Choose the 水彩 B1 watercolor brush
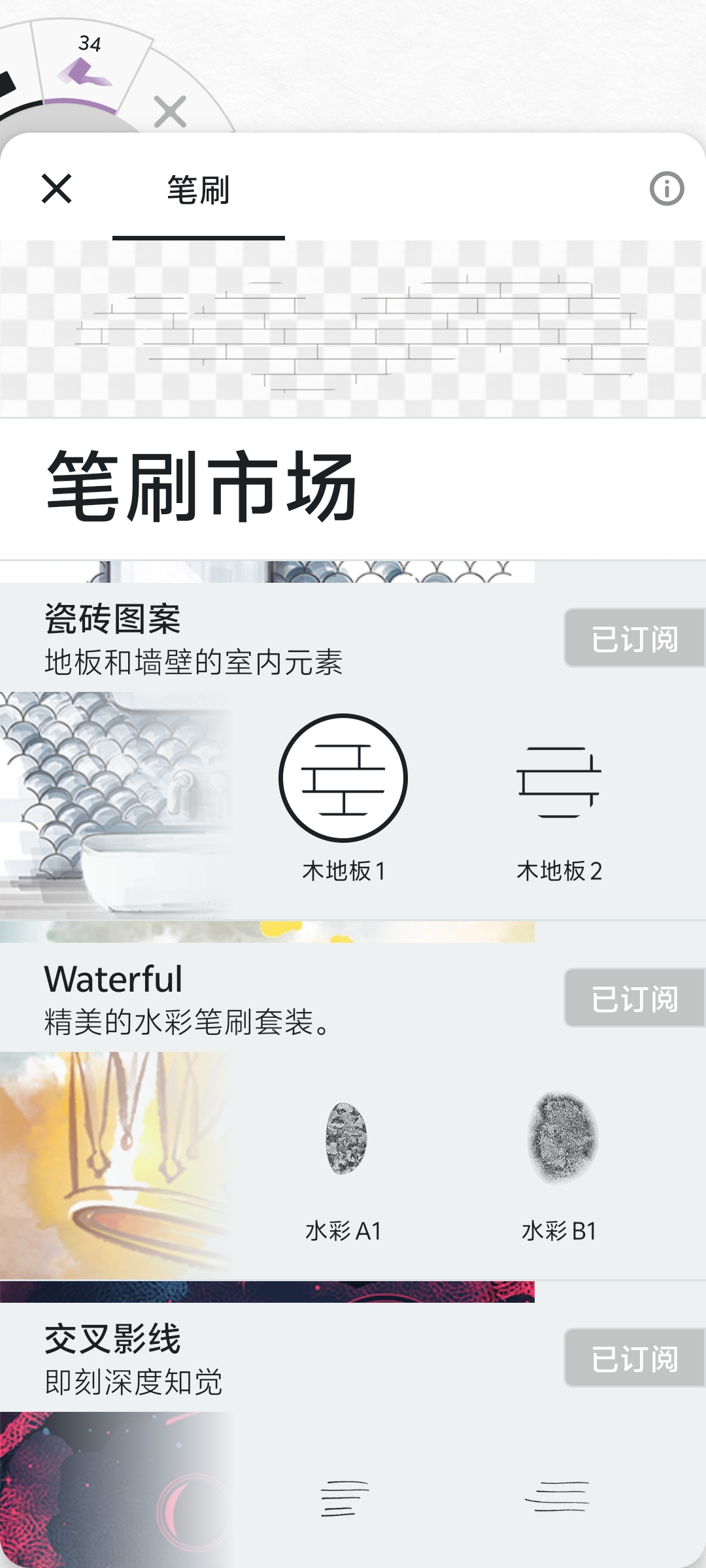 click(x=562, y=1137)
